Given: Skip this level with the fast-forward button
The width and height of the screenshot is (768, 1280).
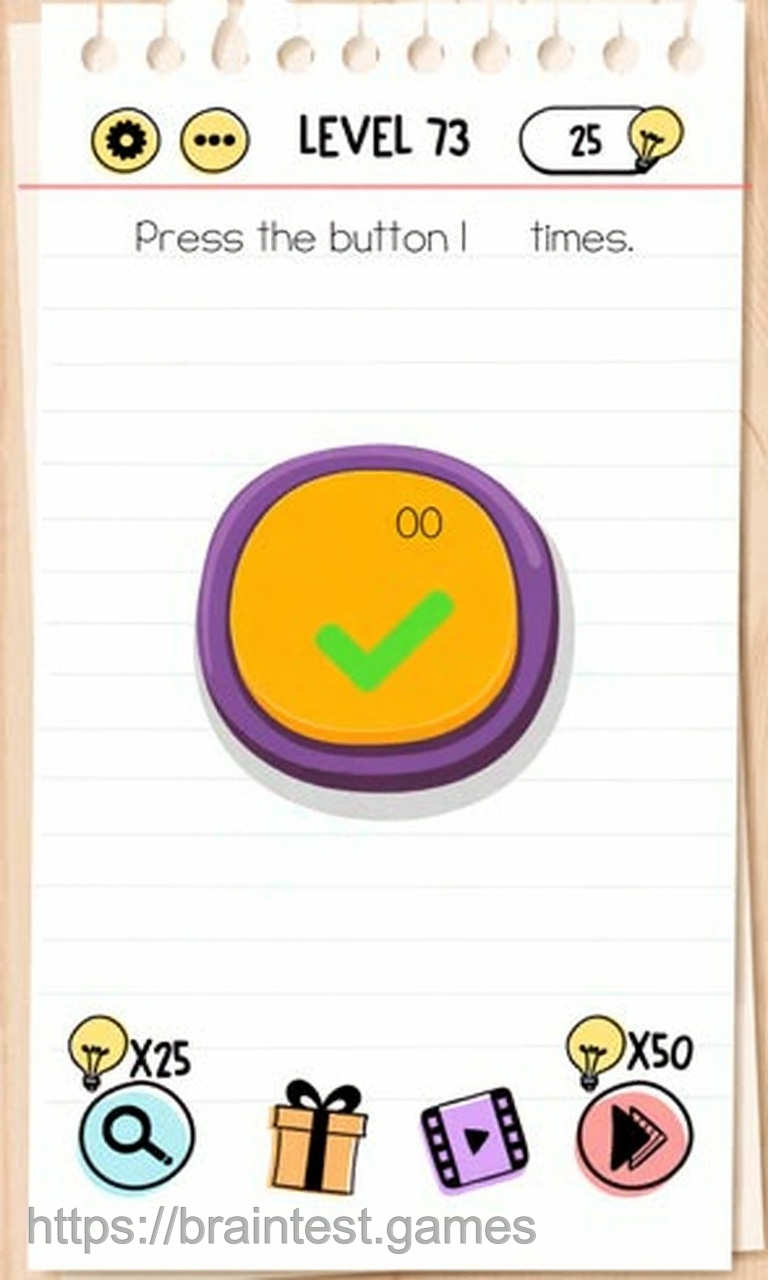Looking at the screenshot, I should tap(634, 1138).
